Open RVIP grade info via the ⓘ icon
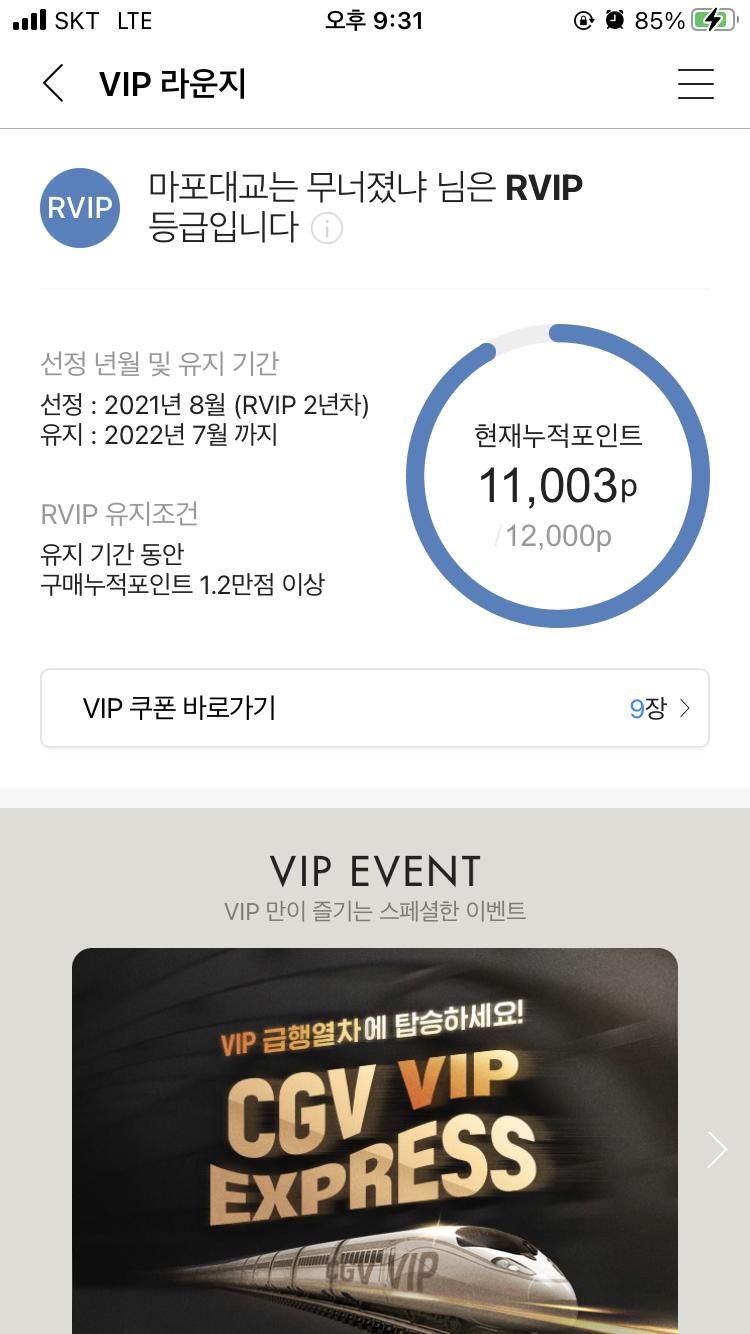The height and width of the screenshot is (1334, 750). 326,229
